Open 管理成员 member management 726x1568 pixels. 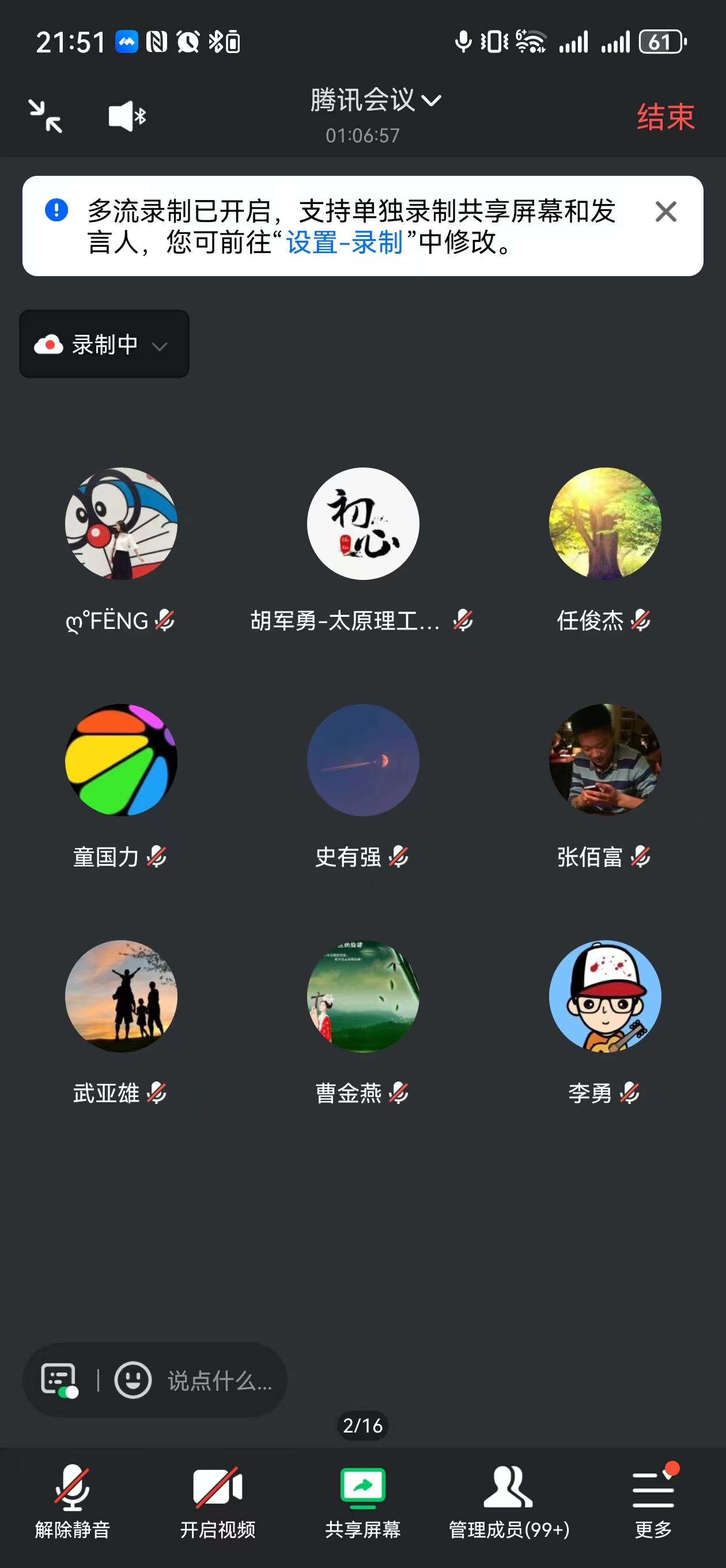[509, 1501]
